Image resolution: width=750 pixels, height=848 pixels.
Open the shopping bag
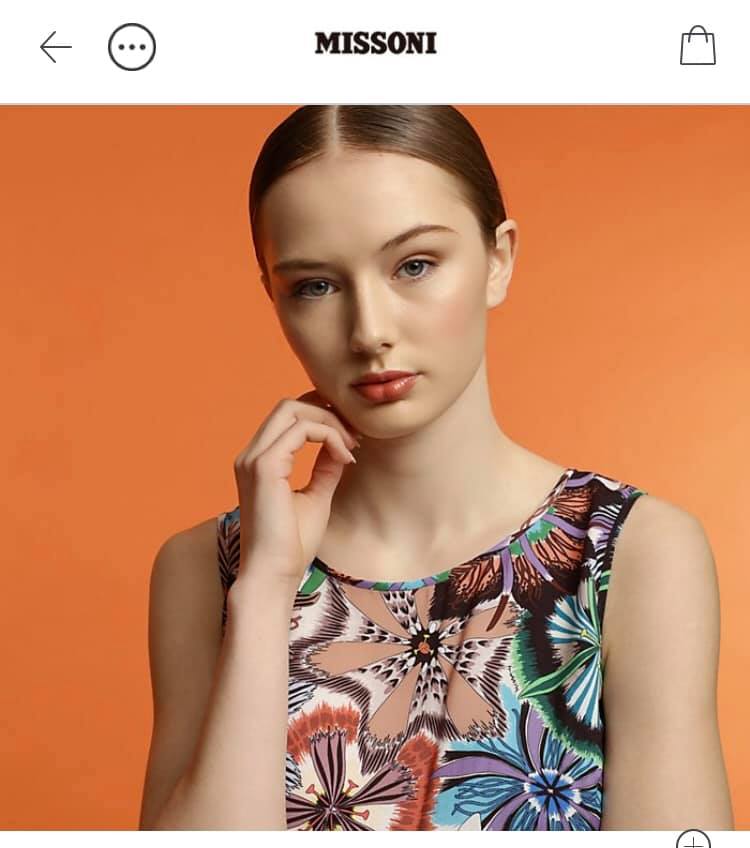pos(697,46)
